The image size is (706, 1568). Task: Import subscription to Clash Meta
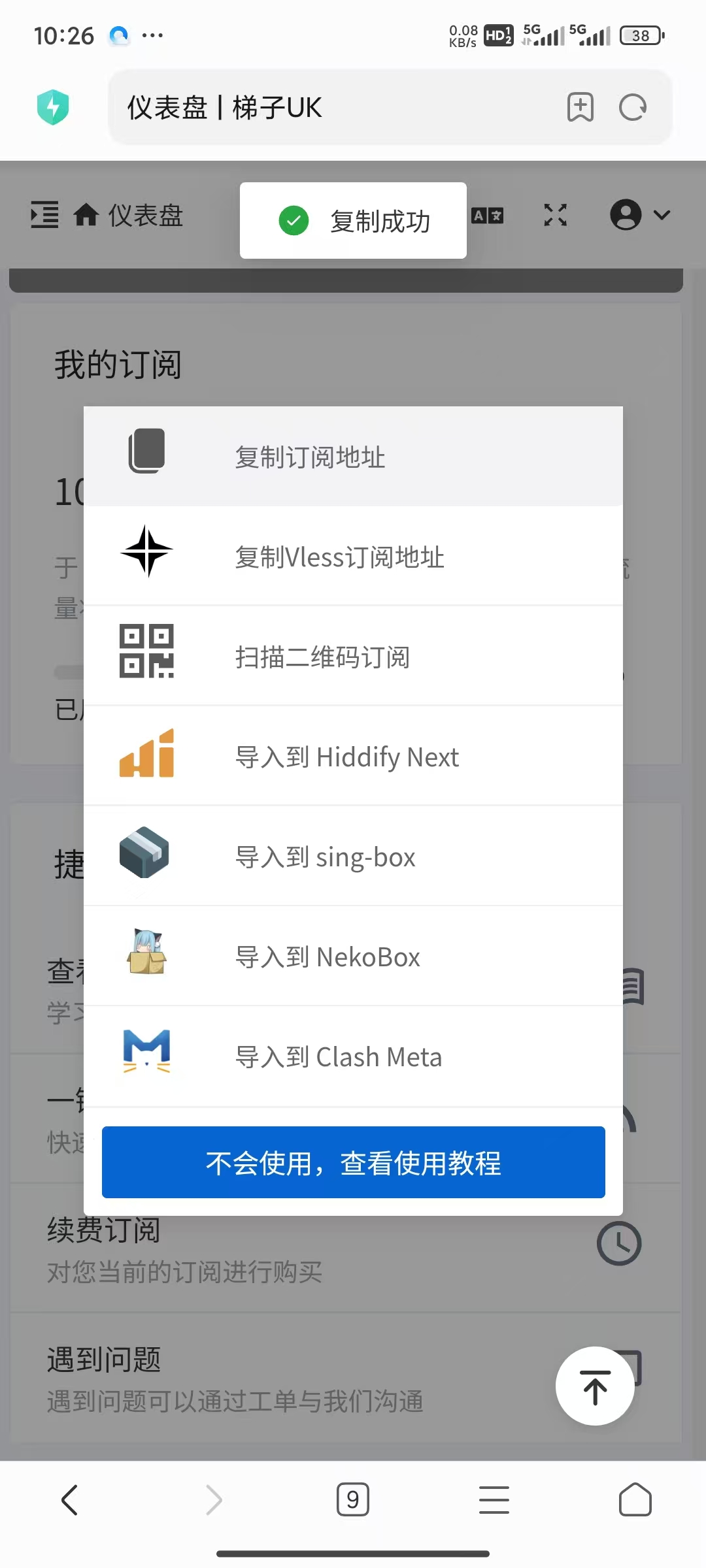pyautogui.click(x=353, y=1056)
